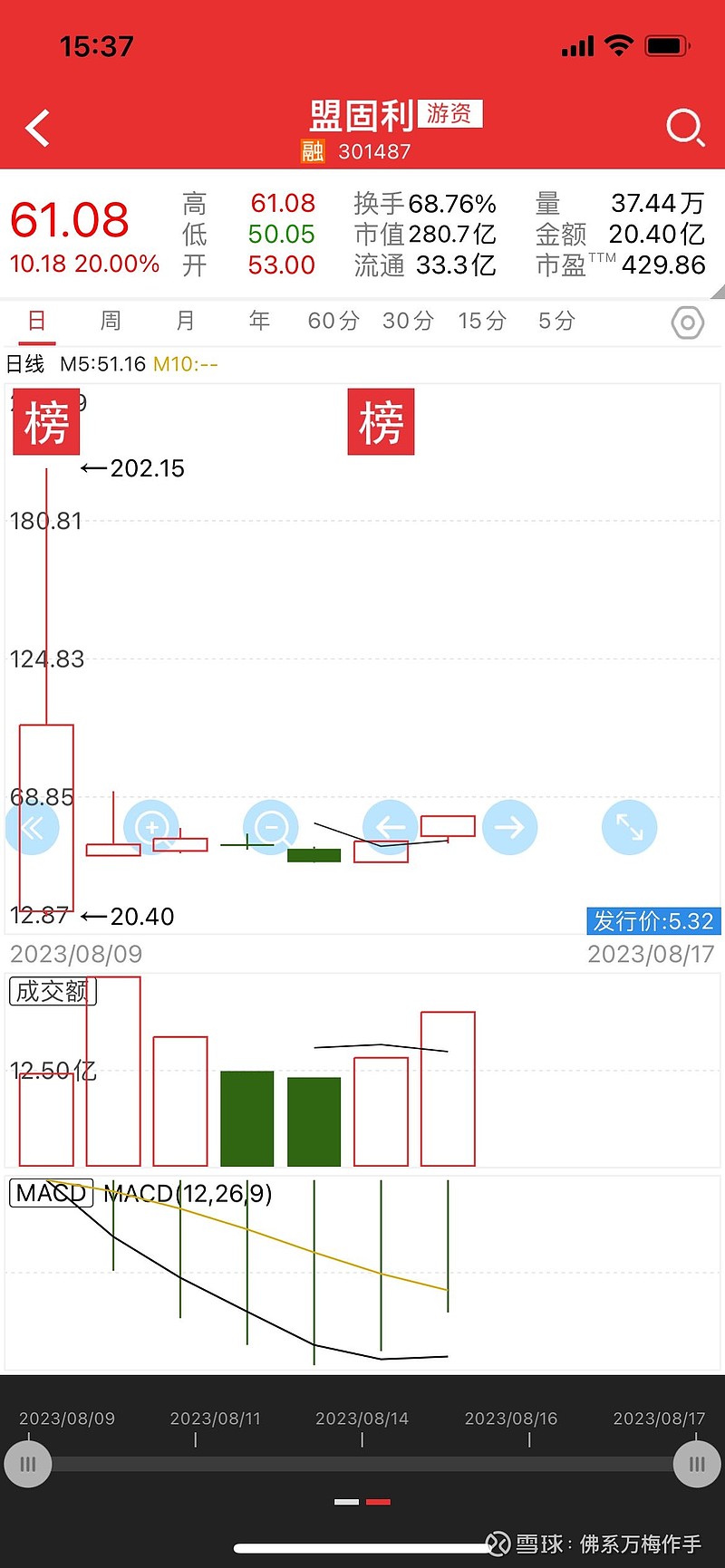Go back with the top-left arrow
725x1568 pixels.
pyautogui.click(x=37, y=128)
